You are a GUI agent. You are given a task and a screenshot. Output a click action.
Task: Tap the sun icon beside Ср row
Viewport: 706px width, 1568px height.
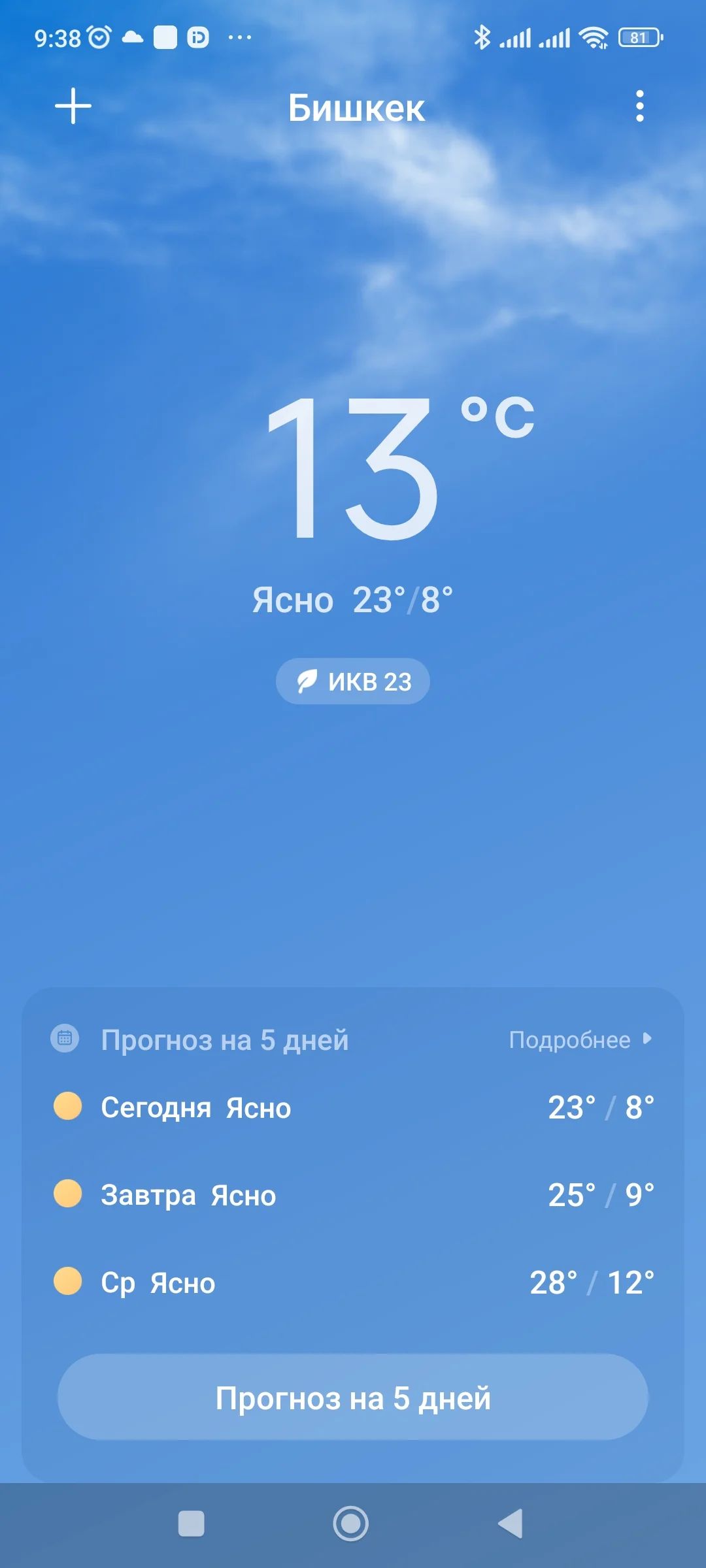(67, 1282)
